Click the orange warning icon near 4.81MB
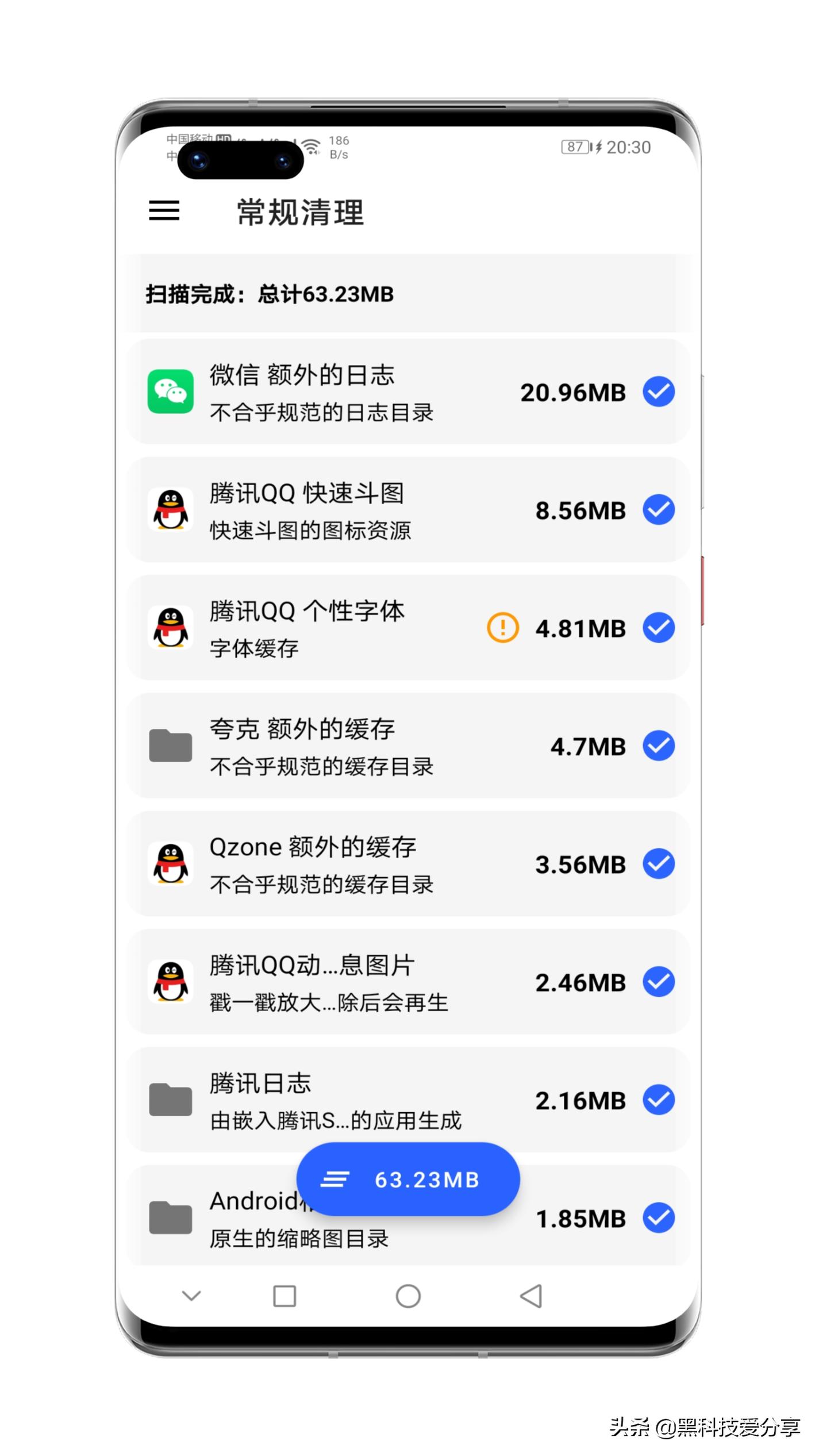The height and width of the screenshot is (1456, 819). pos(502,628)
